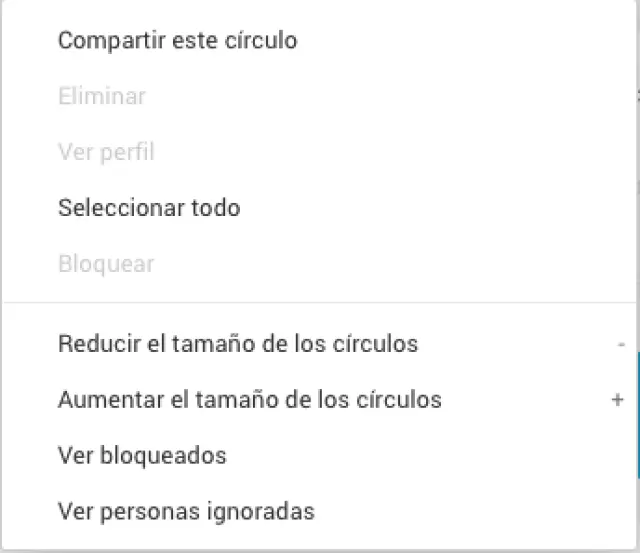Select 'Aumentar el tamaño de los círculos'
Viewport: 640px width, 553px height.
[x=250, y=400]
